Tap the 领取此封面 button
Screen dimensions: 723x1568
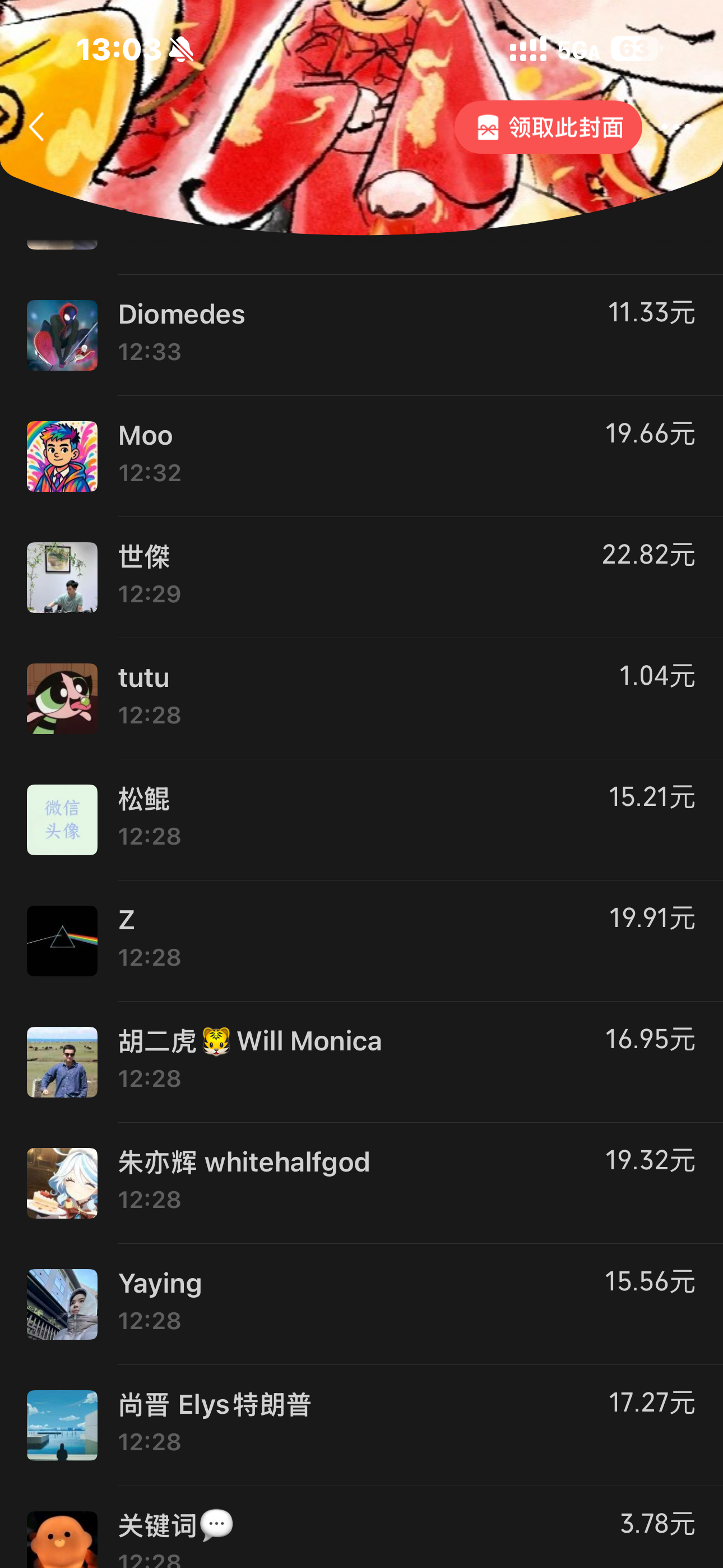[x=548, y=127]
